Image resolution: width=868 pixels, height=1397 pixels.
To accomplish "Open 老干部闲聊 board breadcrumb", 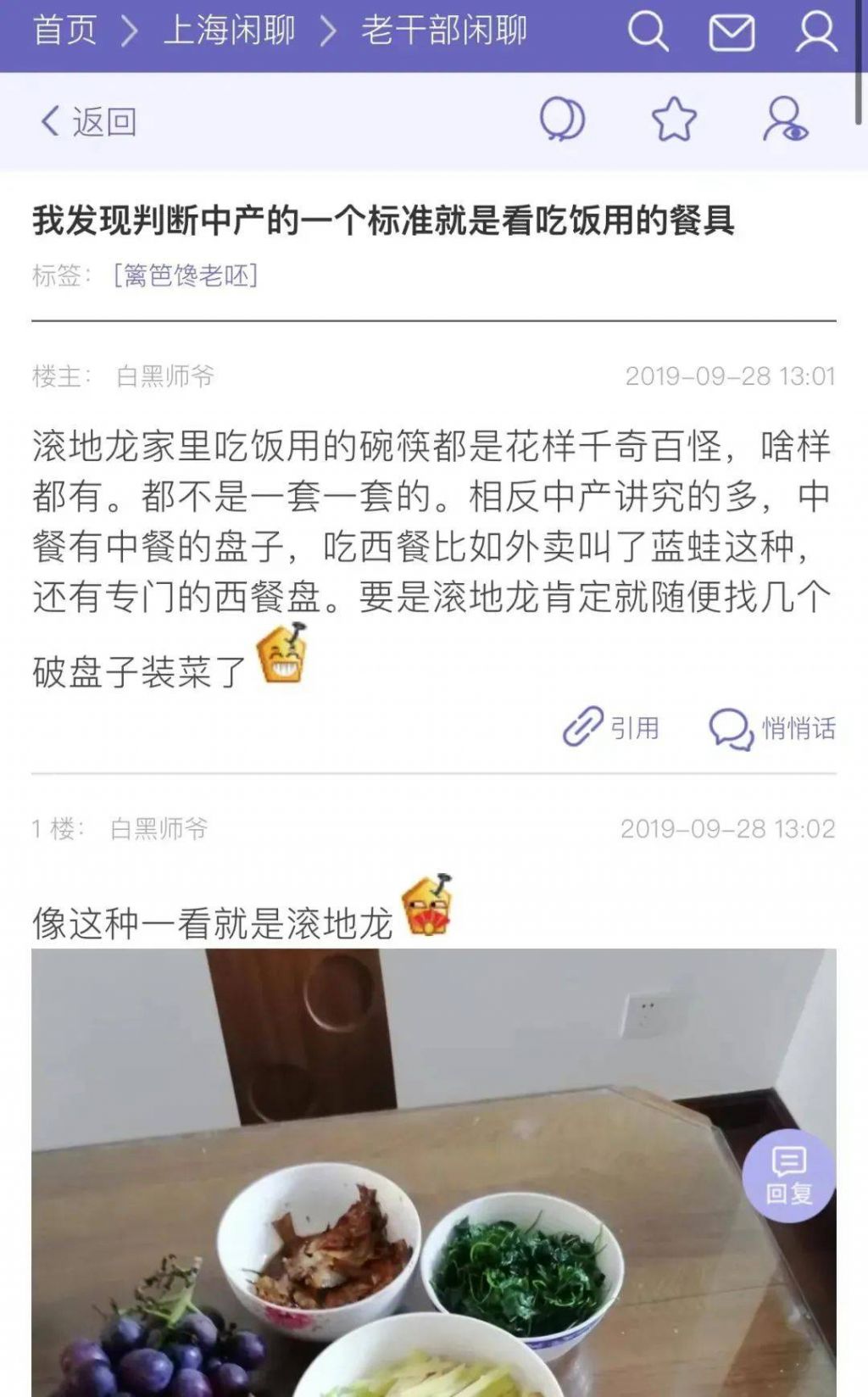I will click(443, 31).
